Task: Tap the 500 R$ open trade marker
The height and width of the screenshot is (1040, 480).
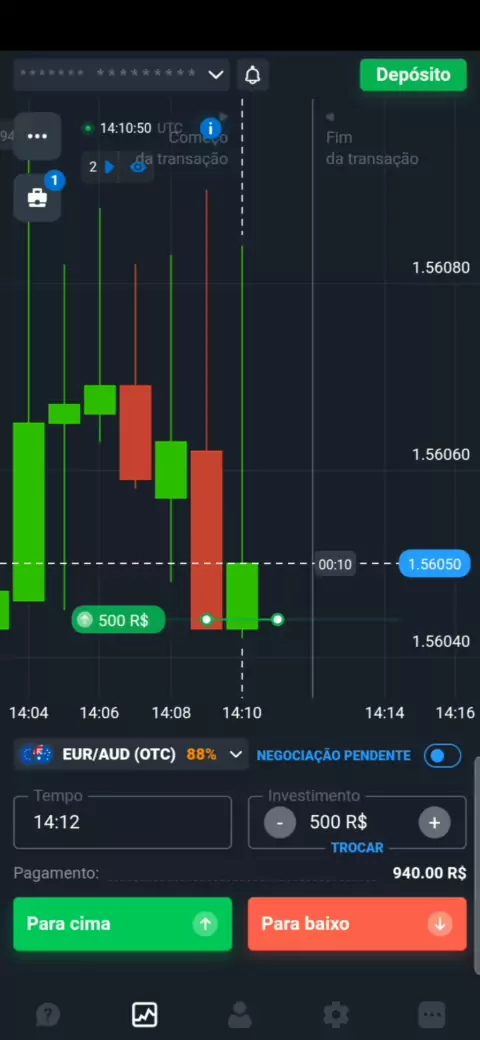Action: point(118,620)
